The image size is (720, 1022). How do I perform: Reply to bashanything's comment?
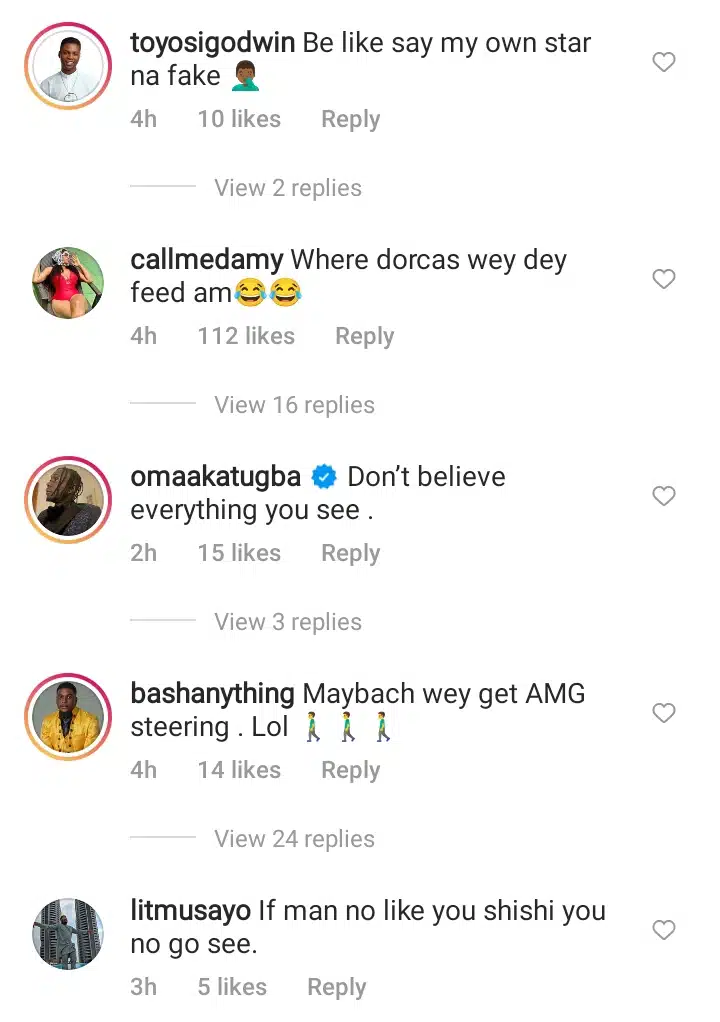point(350,770)
